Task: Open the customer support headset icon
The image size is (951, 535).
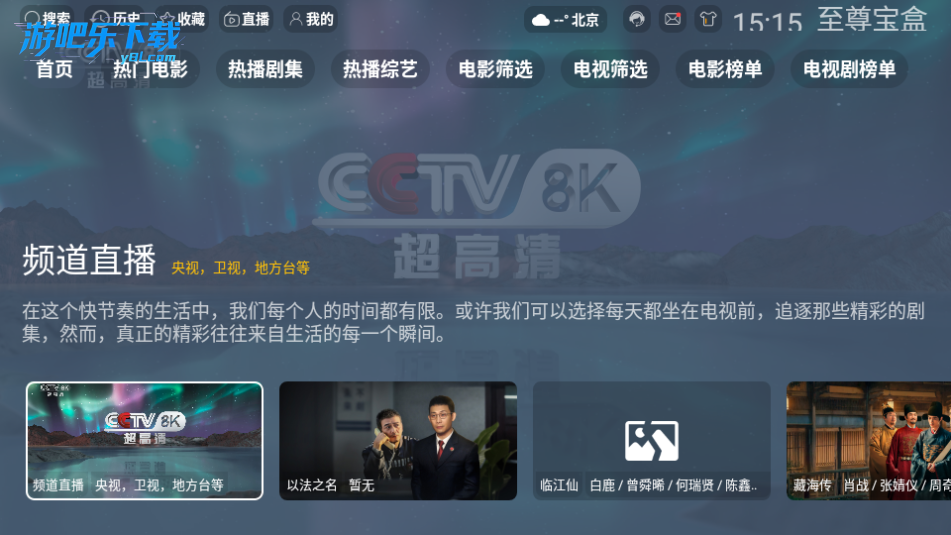Action: (x=636, y=19)
